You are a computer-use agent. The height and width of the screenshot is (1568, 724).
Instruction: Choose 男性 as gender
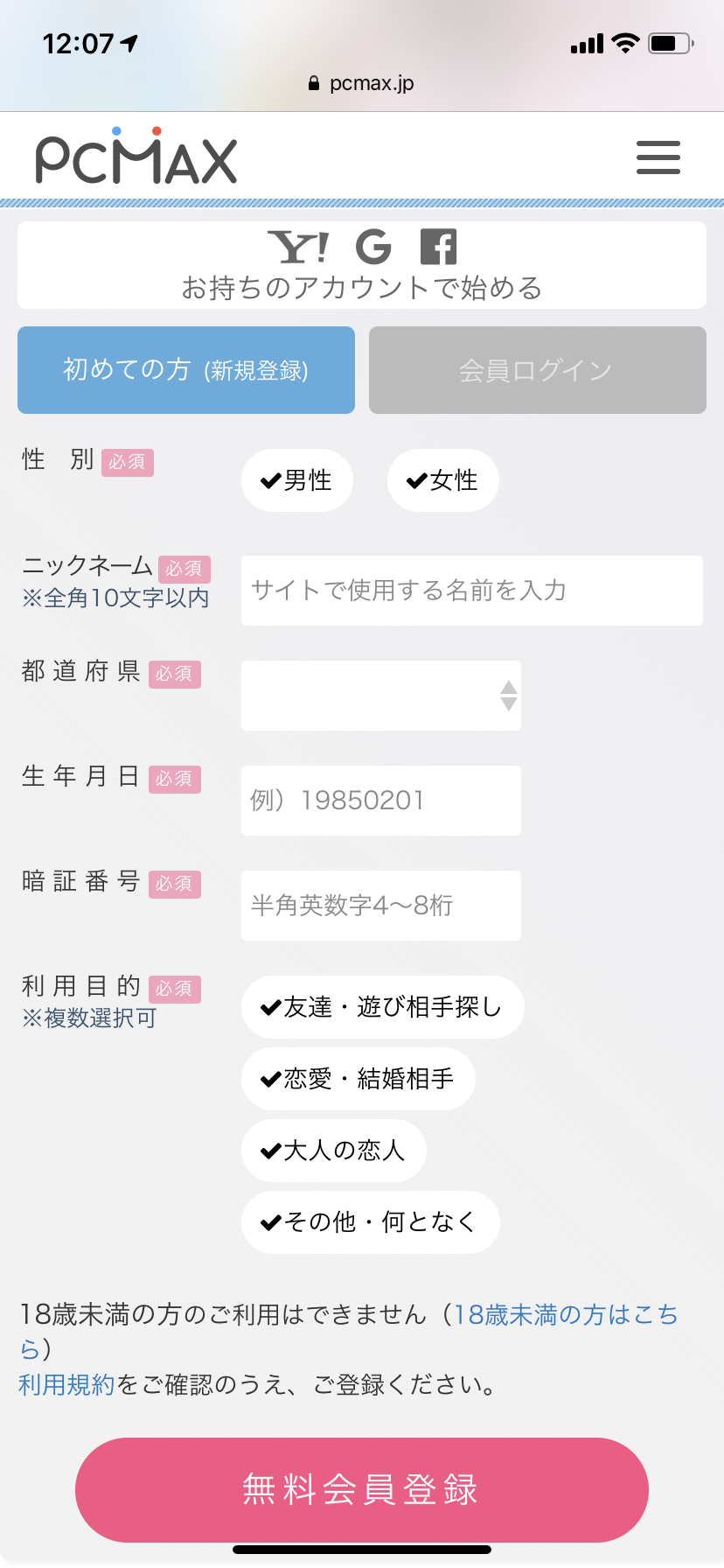pos(297,480)
